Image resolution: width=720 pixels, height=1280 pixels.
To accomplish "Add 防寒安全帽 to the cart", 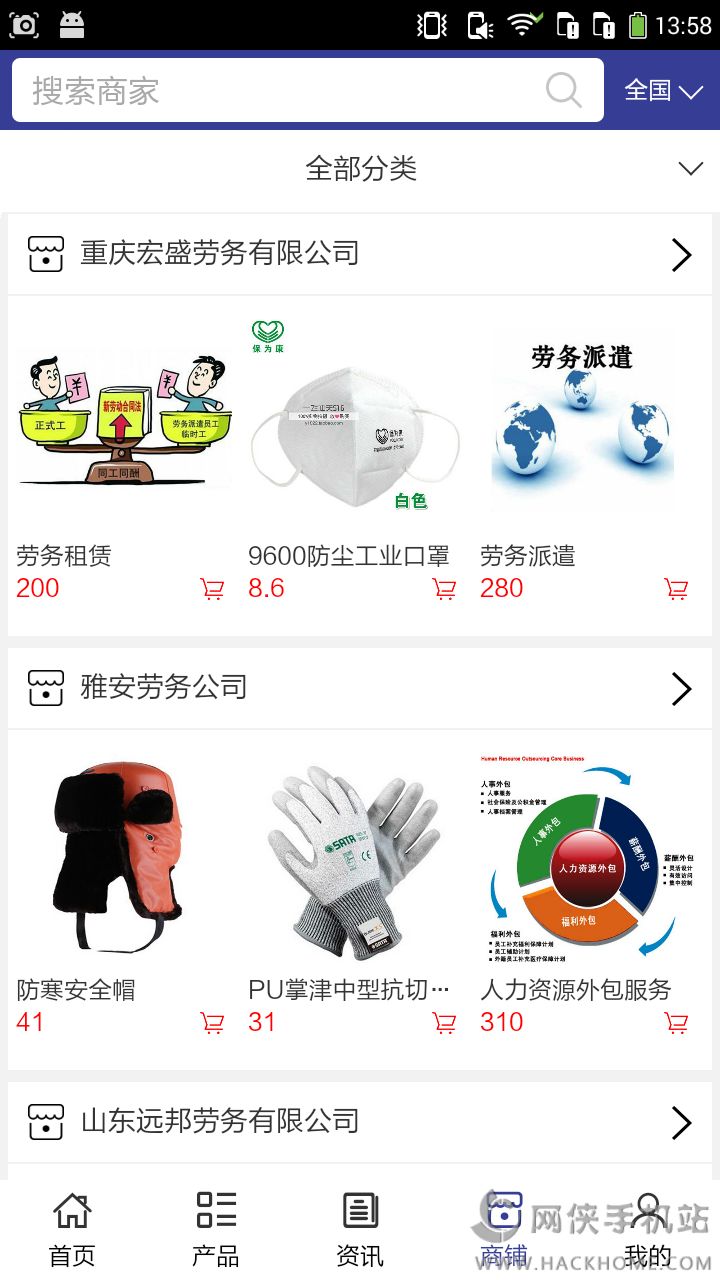I will [x=212, y=1022].
